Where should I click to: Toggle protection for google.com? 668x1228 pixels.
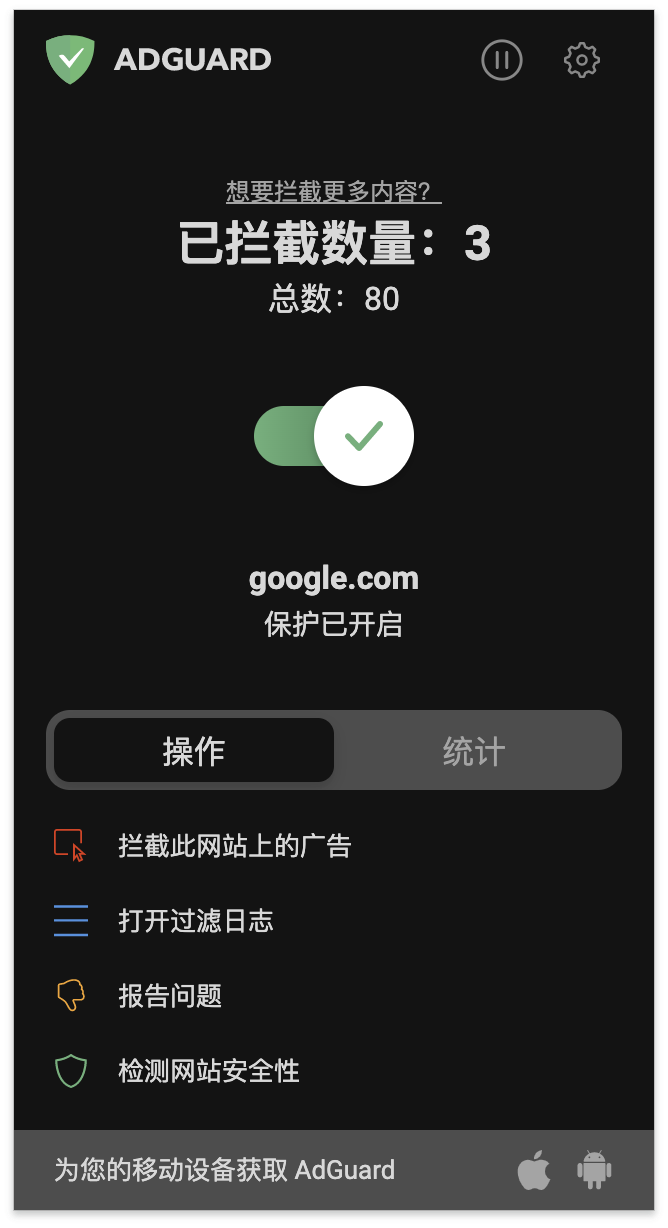pyautogui.click(x=334, y=436)
